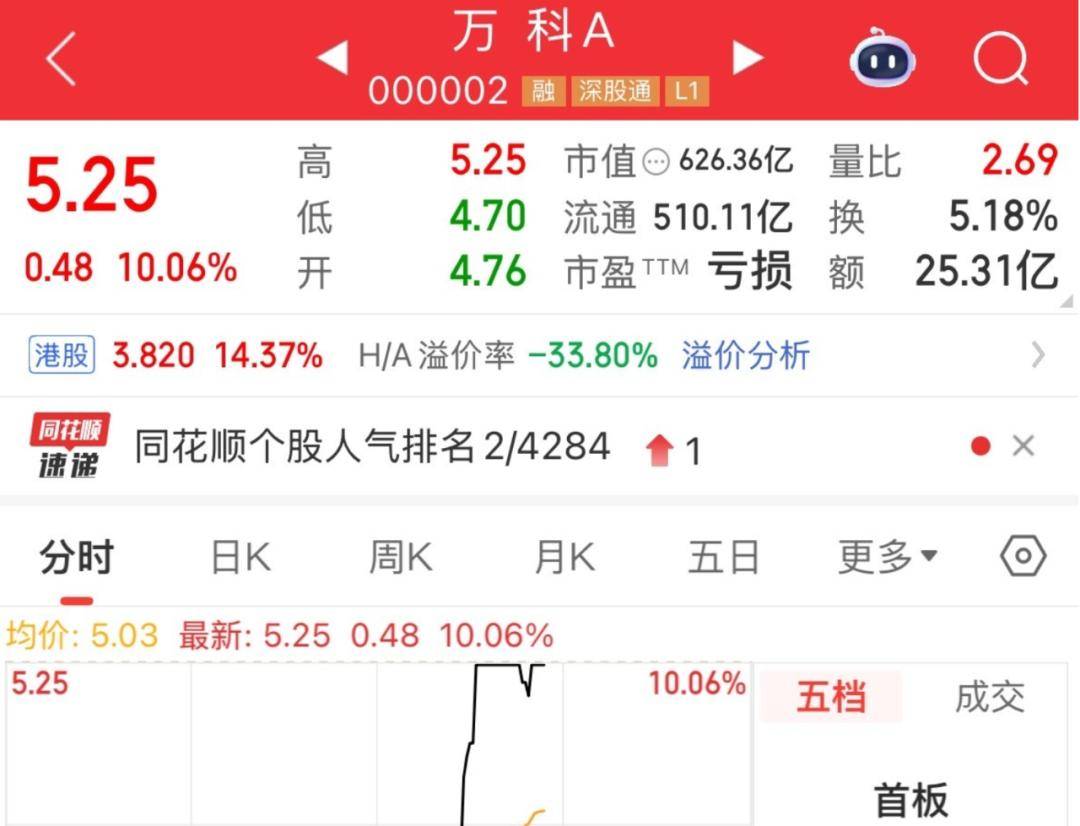Open 溢价分析 for the H-share row
The width and height of the screenshot is (1080, 826).
coord(745,355)
